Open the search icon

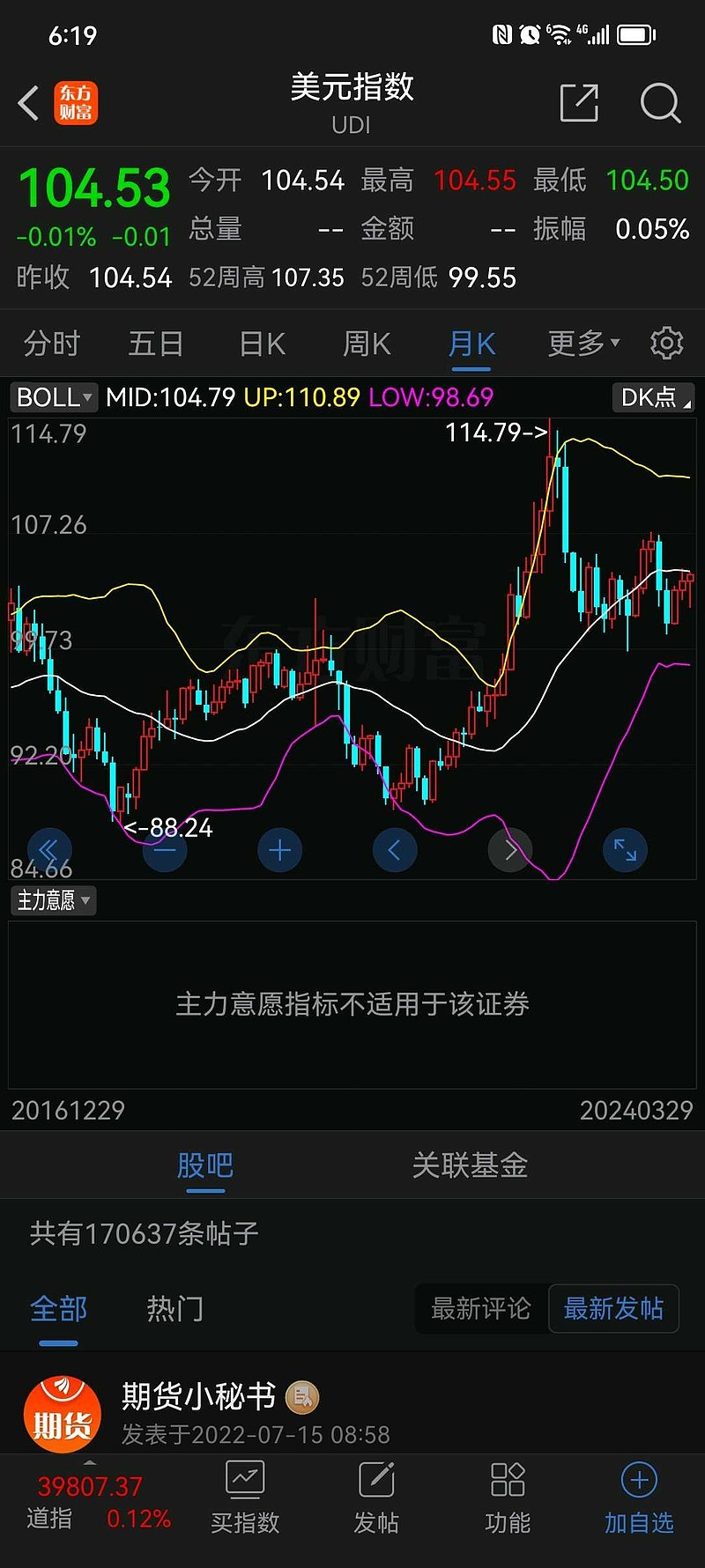(660, 103)
